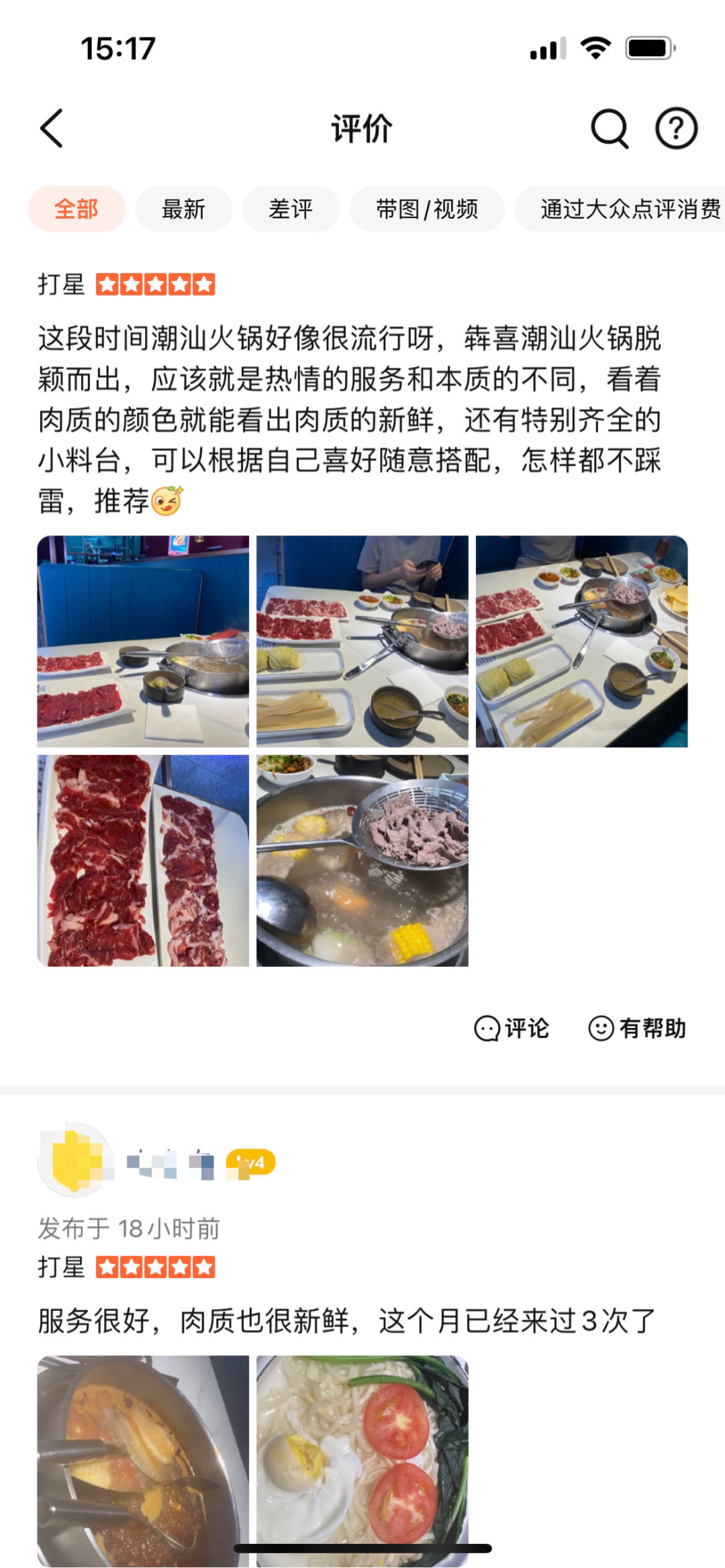View the boiling pot with corn photo
Screen dimensions: 725x1568
pos(362,860)
